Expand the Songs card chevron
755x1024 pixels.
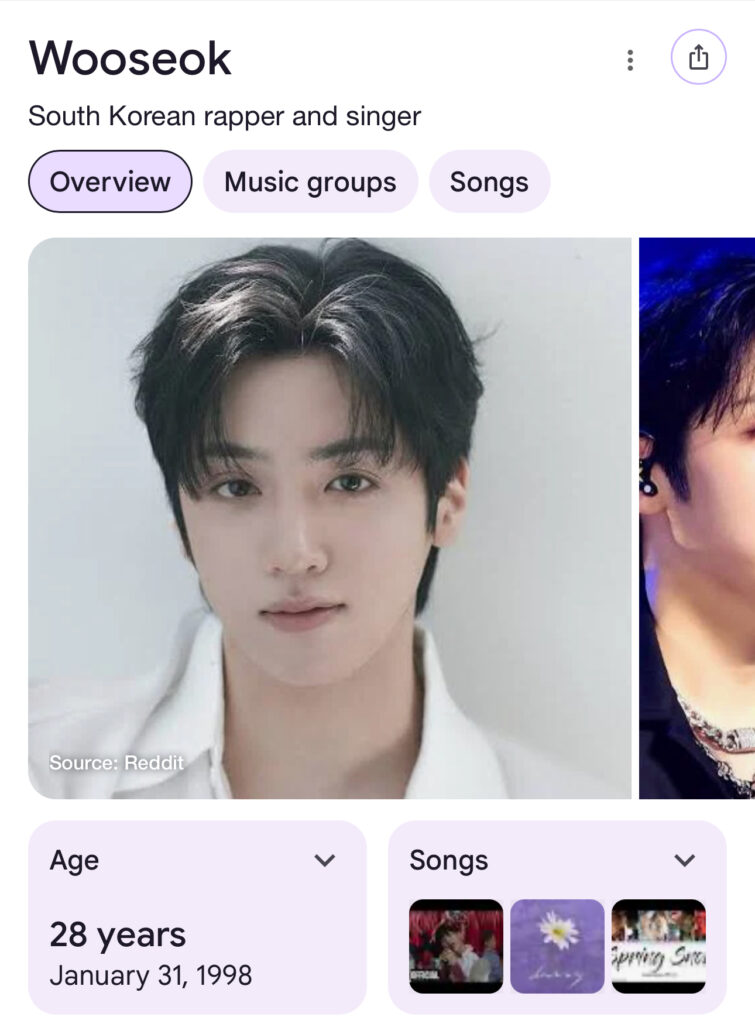[x=684, y=860]
